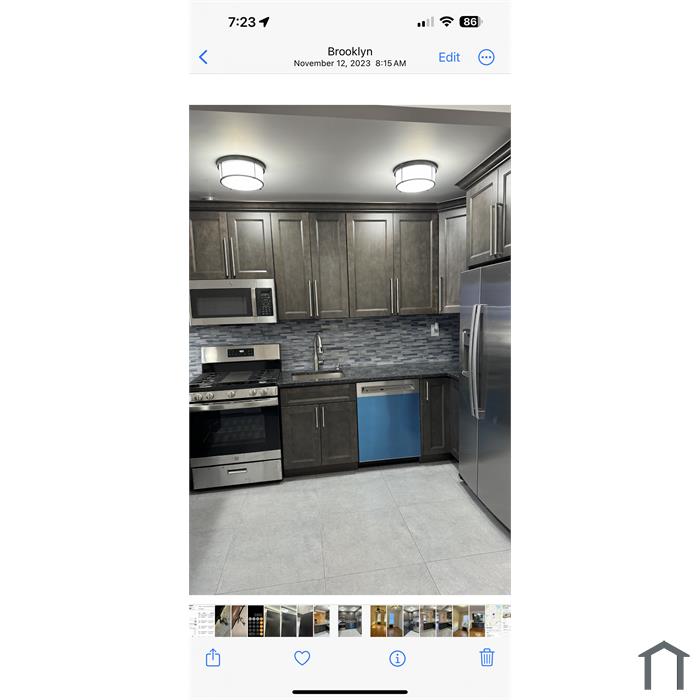Open the calculator screenshot thumbnail in the strip
This screenshot has height=700, width=700.
256,620
